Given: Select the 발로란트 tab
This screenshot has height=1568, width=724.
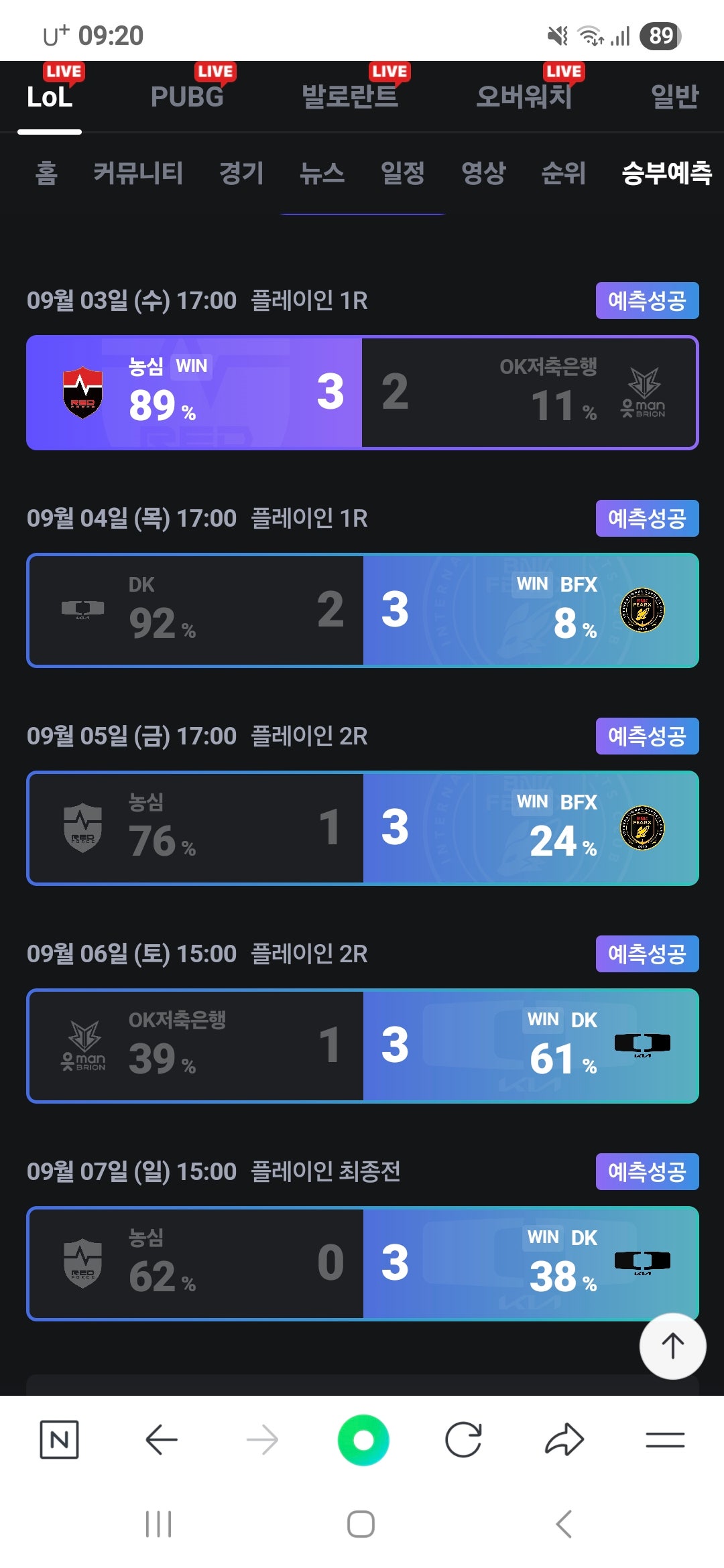Looking at the screenshot, I should [x=349, y=97].
